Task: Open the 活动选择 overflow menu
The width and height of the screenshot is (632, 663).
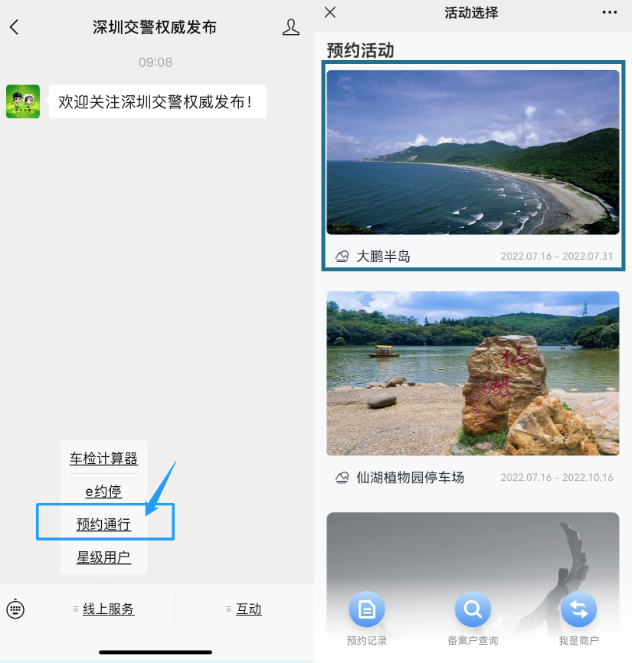Action: coord(610,12)
